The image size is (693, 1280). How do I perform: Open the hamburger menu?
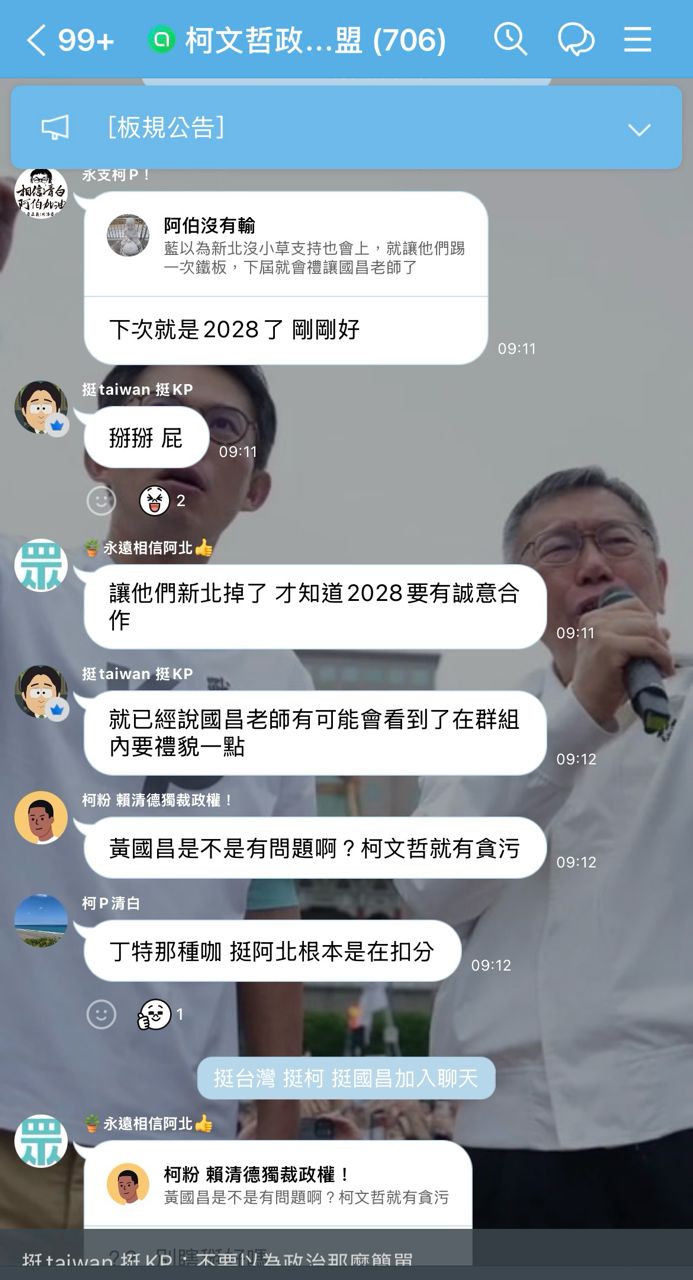(x=638, y=40)
